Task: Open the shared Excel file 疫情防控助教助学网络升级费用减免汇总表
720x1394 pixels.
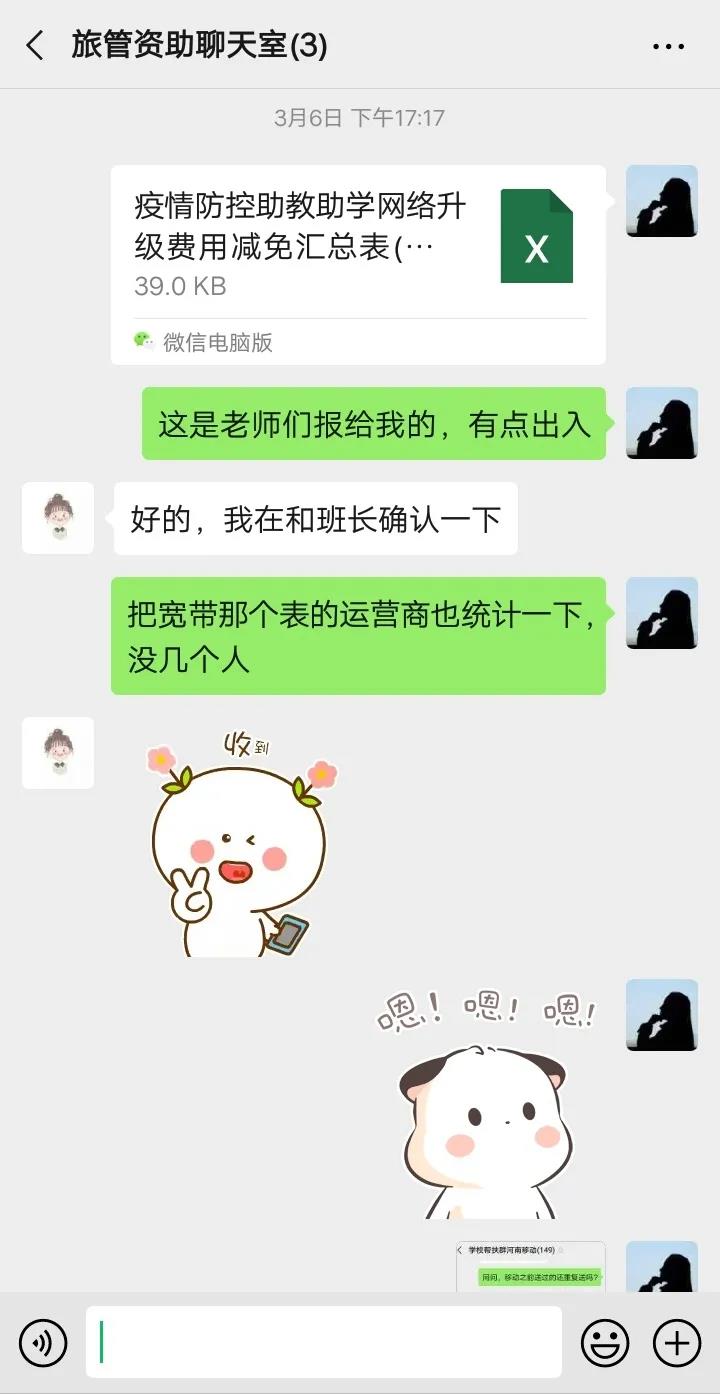Action: click(x=358, y=264)
